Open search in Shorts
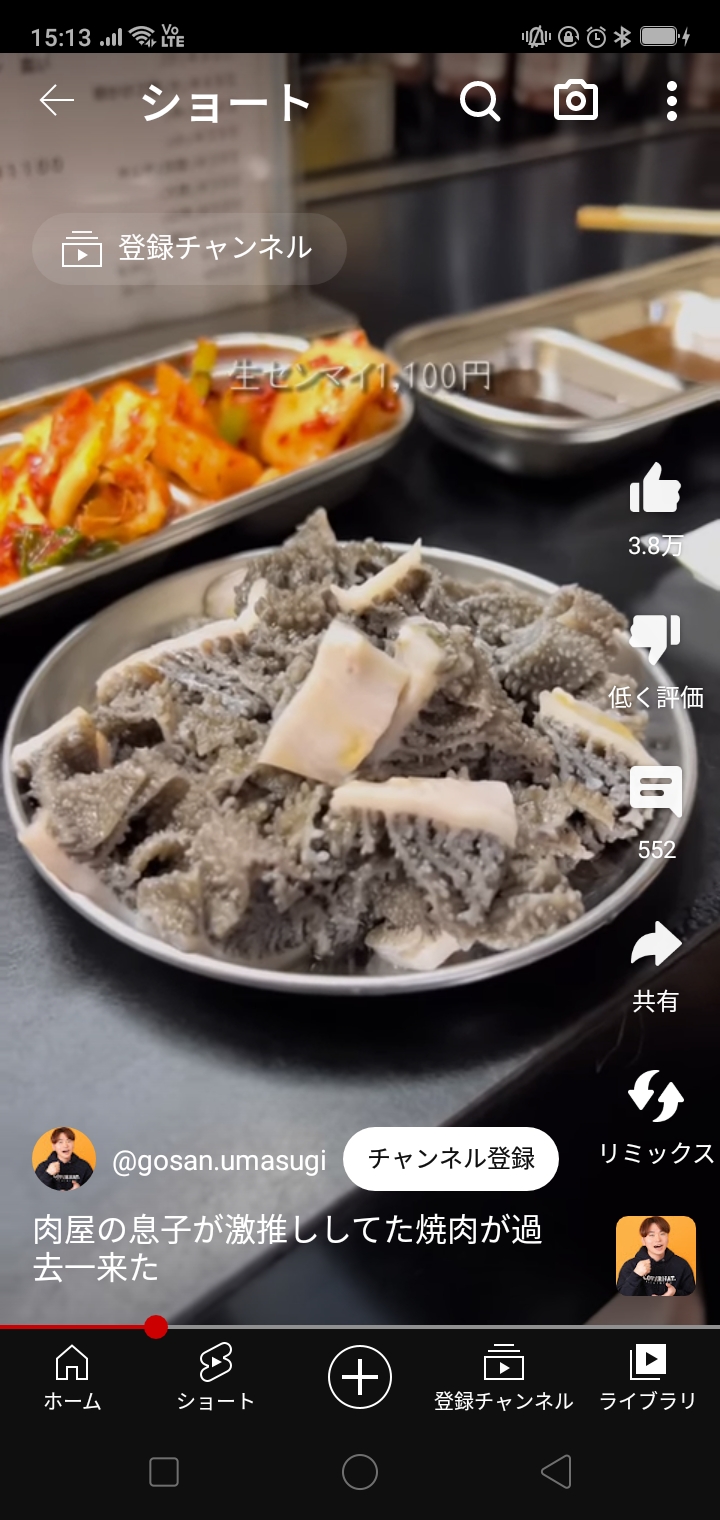 480,101
